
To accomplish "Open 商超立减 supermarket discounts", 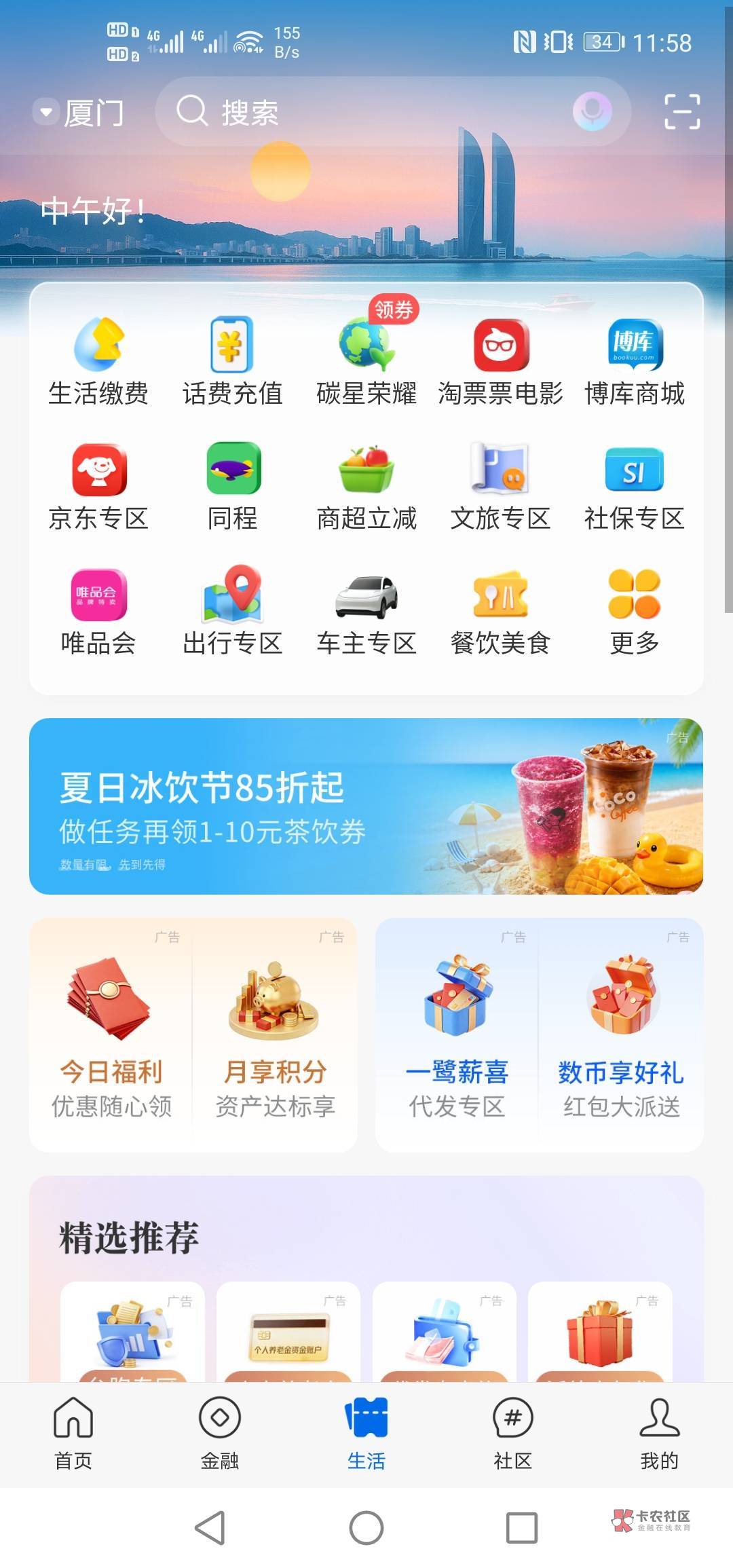I will tap(366, 487).
